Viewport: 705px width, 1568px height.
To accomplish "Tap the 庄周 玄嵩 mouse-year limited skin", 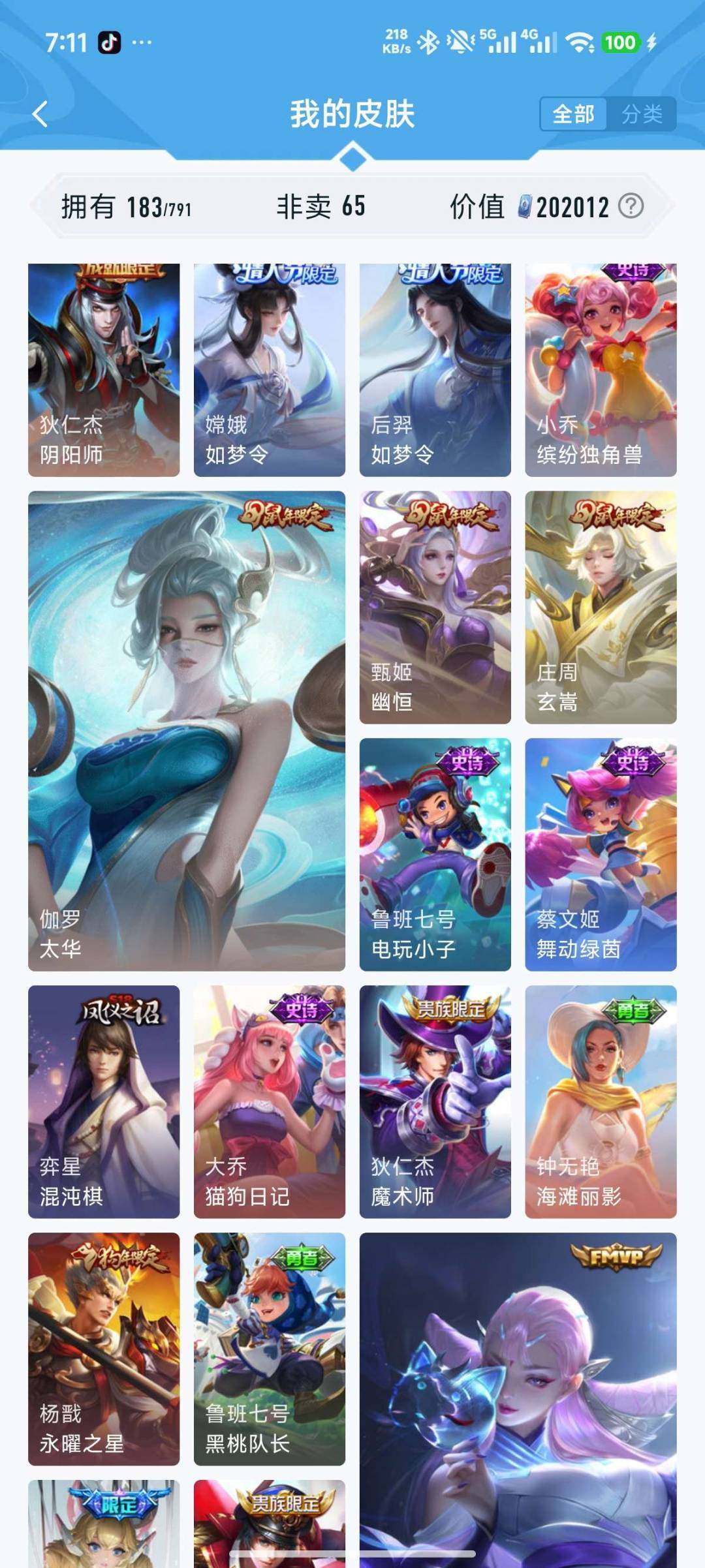I will pyautogui.click(x=601, y=607).
